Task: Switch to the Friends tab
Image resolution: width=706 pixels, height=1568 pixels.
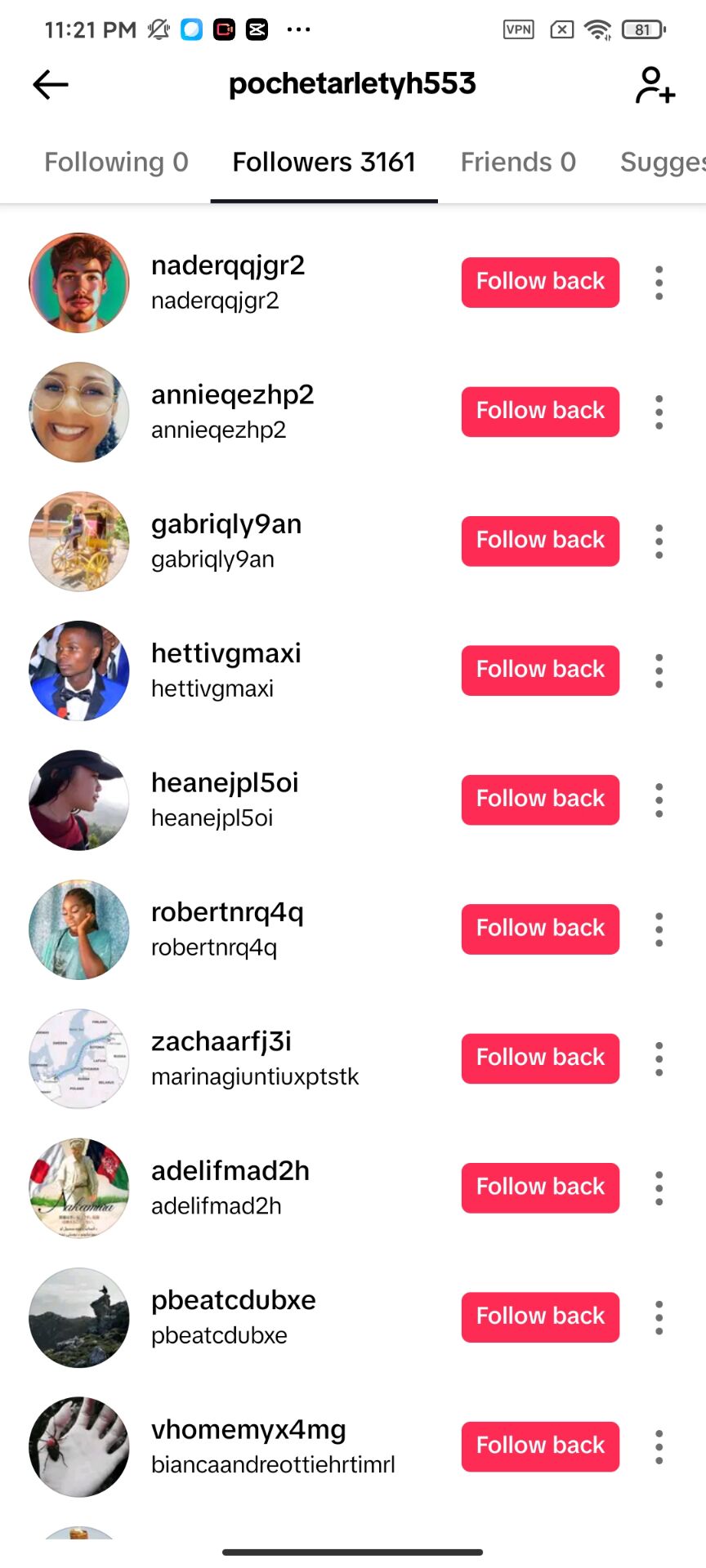Action: point(518,163)
